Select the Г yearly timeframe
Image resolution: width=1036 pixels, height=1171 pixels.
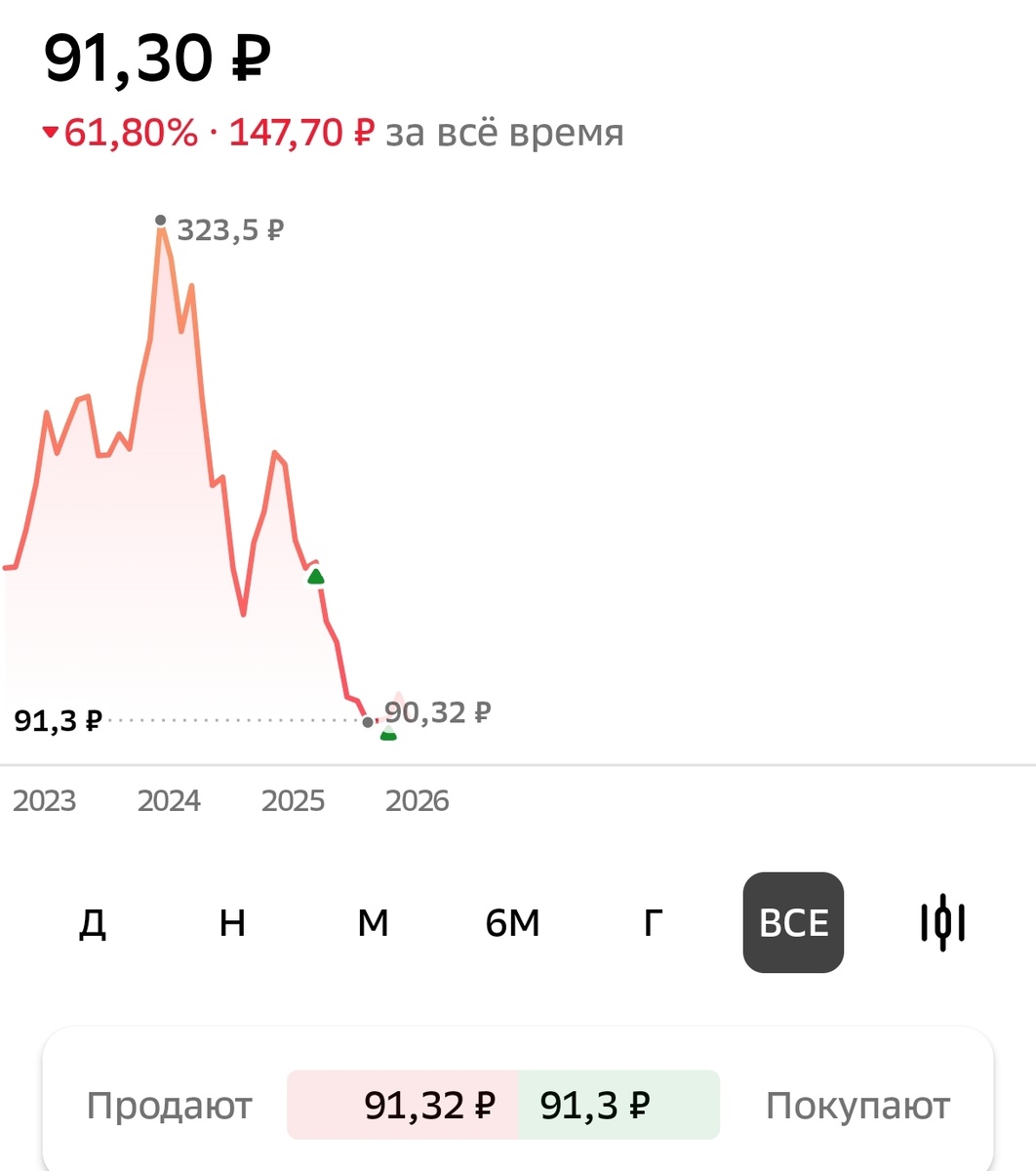coord(653,922)
